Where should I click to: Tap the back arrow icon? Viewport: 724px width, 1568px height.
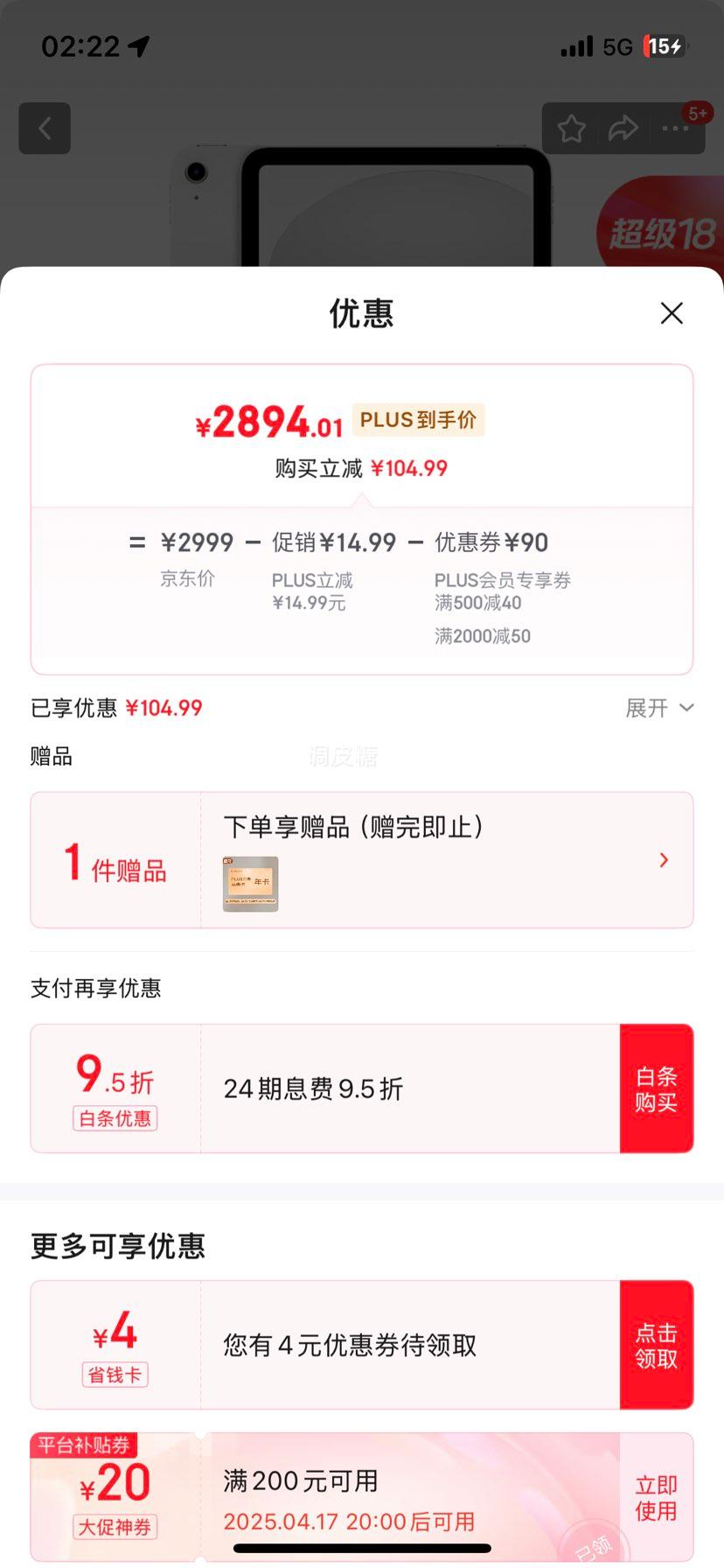click(x=44, y=128)
